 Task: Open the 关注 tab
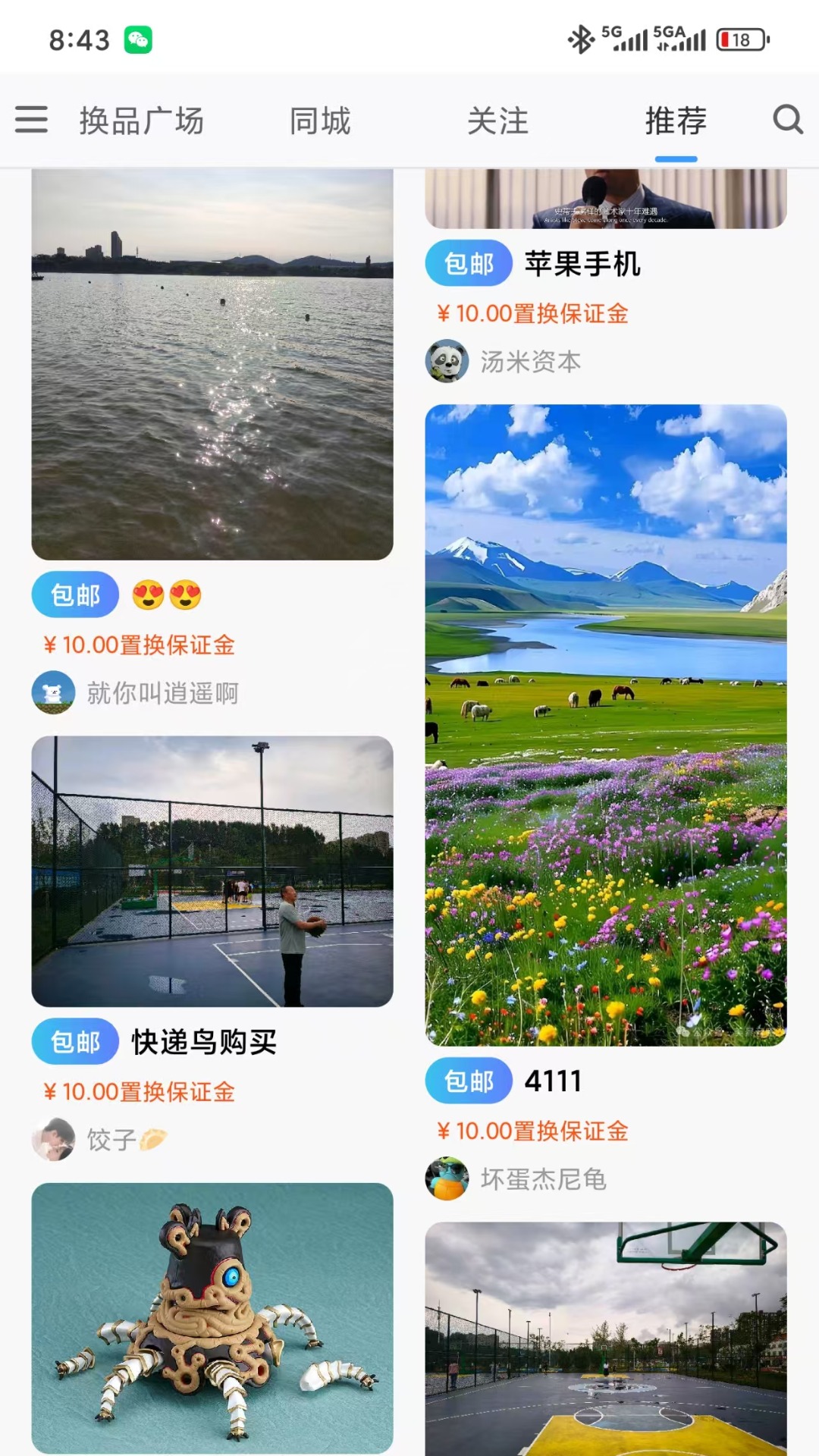(497, 120)
